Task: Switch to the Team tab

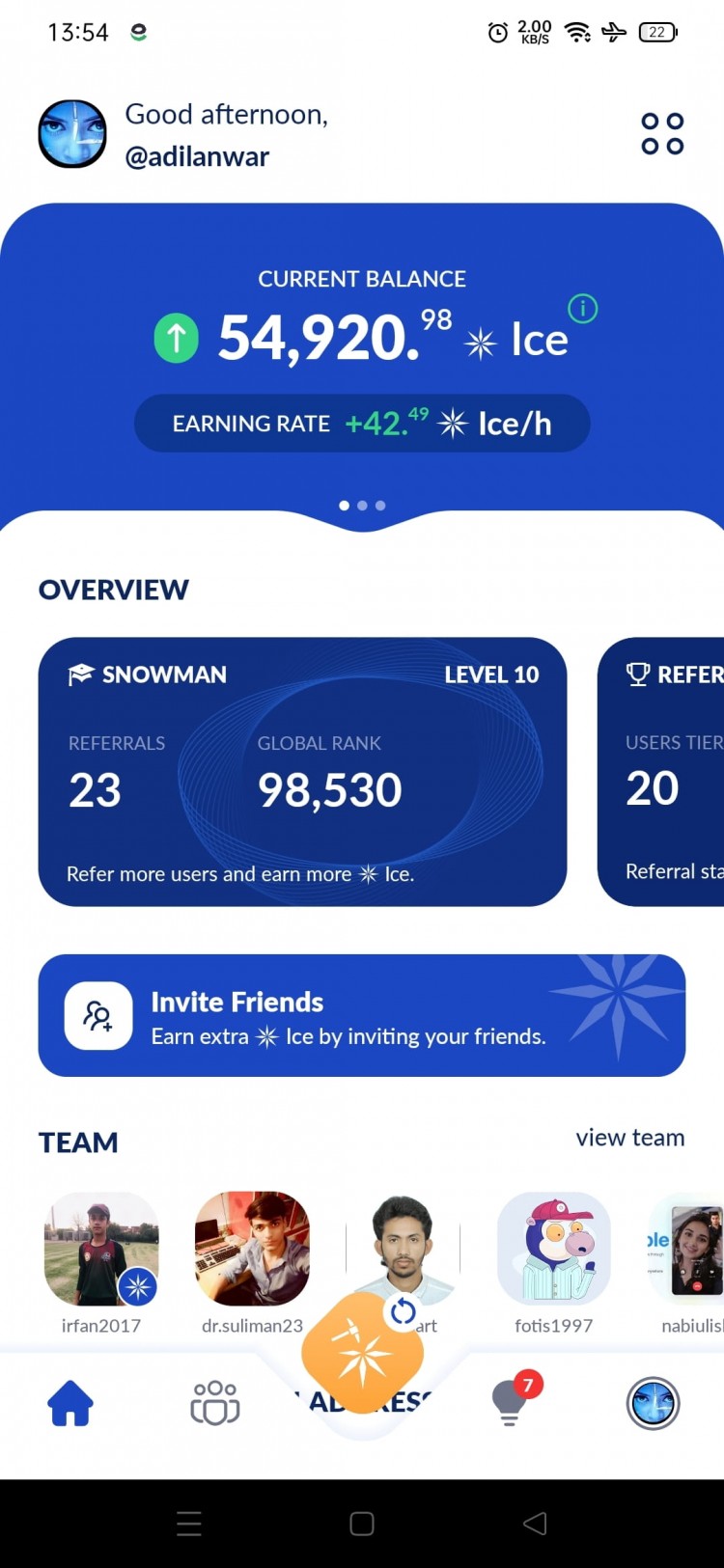Action: [x=215, y=1403]
